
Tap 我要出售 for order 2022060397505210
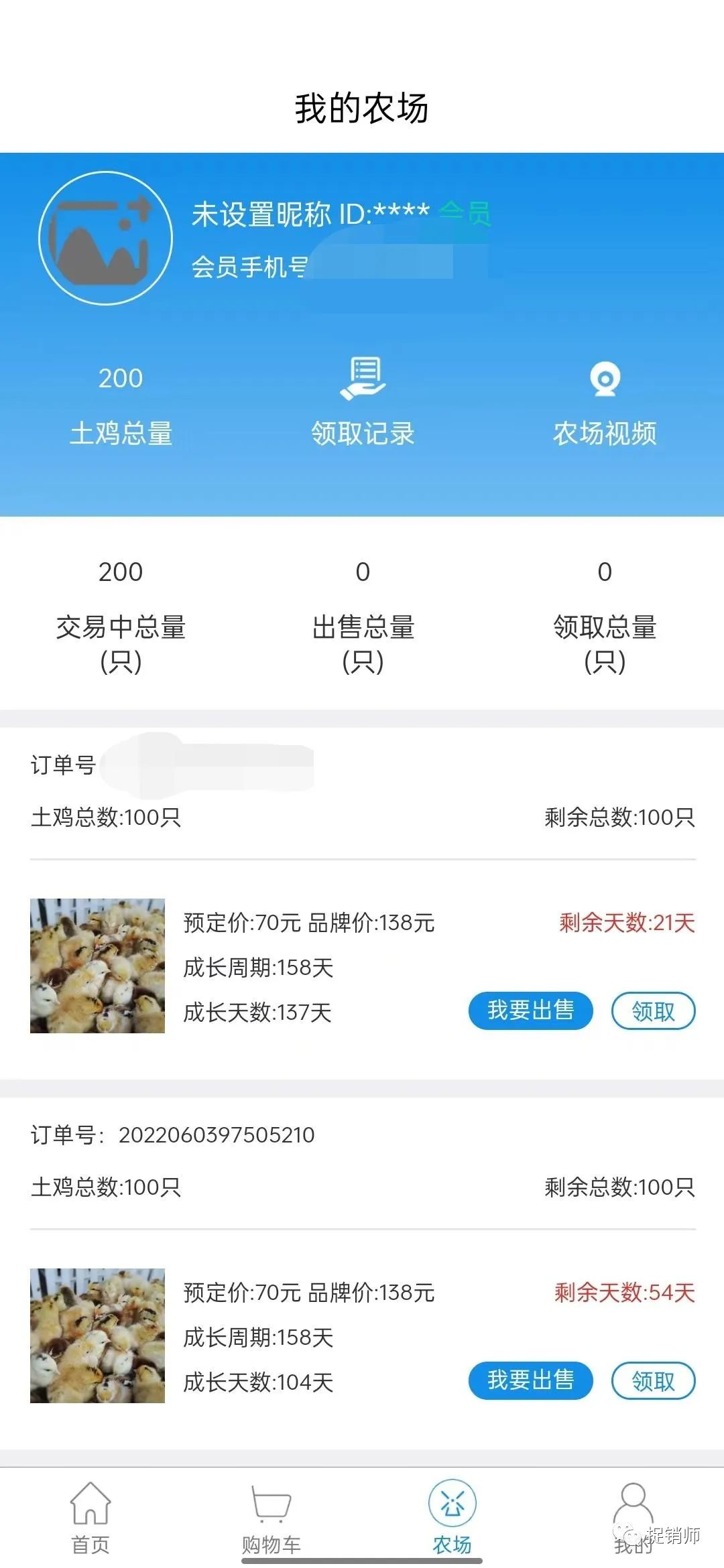[x=530, y=1380]
